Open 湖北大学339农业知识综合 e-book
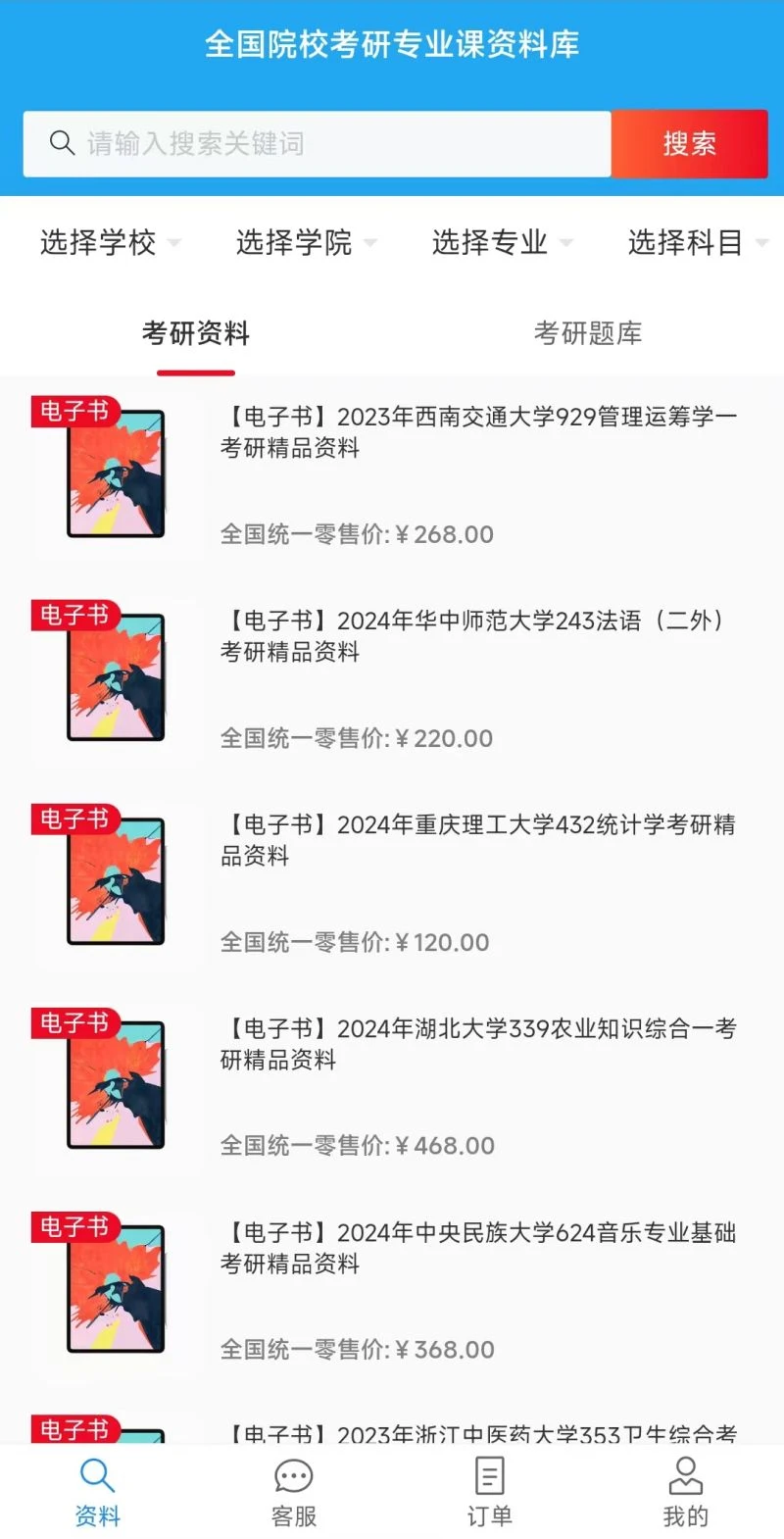 pyautogui.click(x=480, y=1044)
